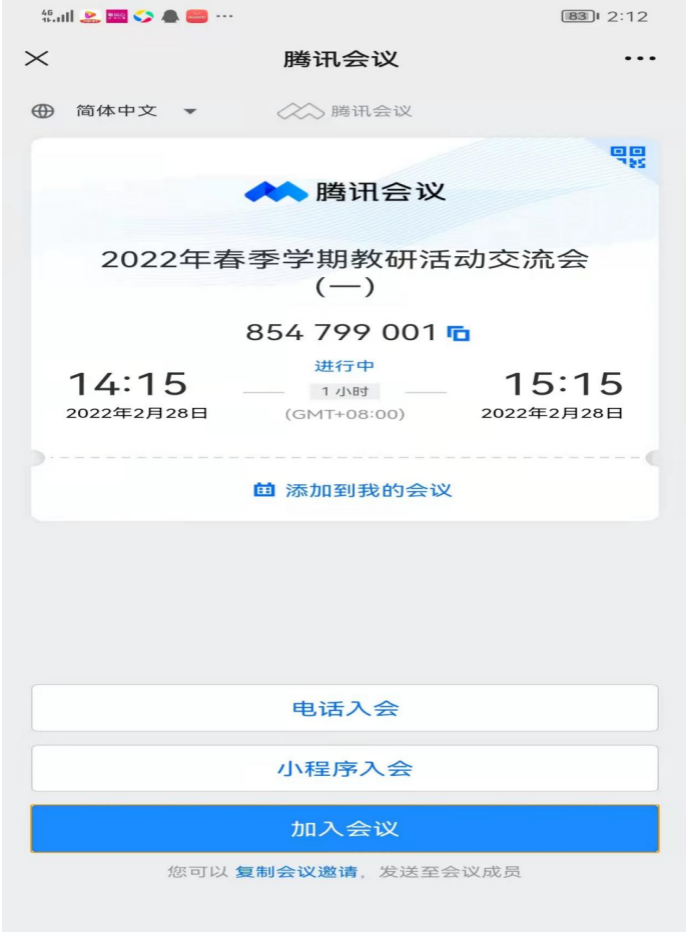Tap 添加到我的会议
Viewport: 692px width, 934px height.
(353, 490)
